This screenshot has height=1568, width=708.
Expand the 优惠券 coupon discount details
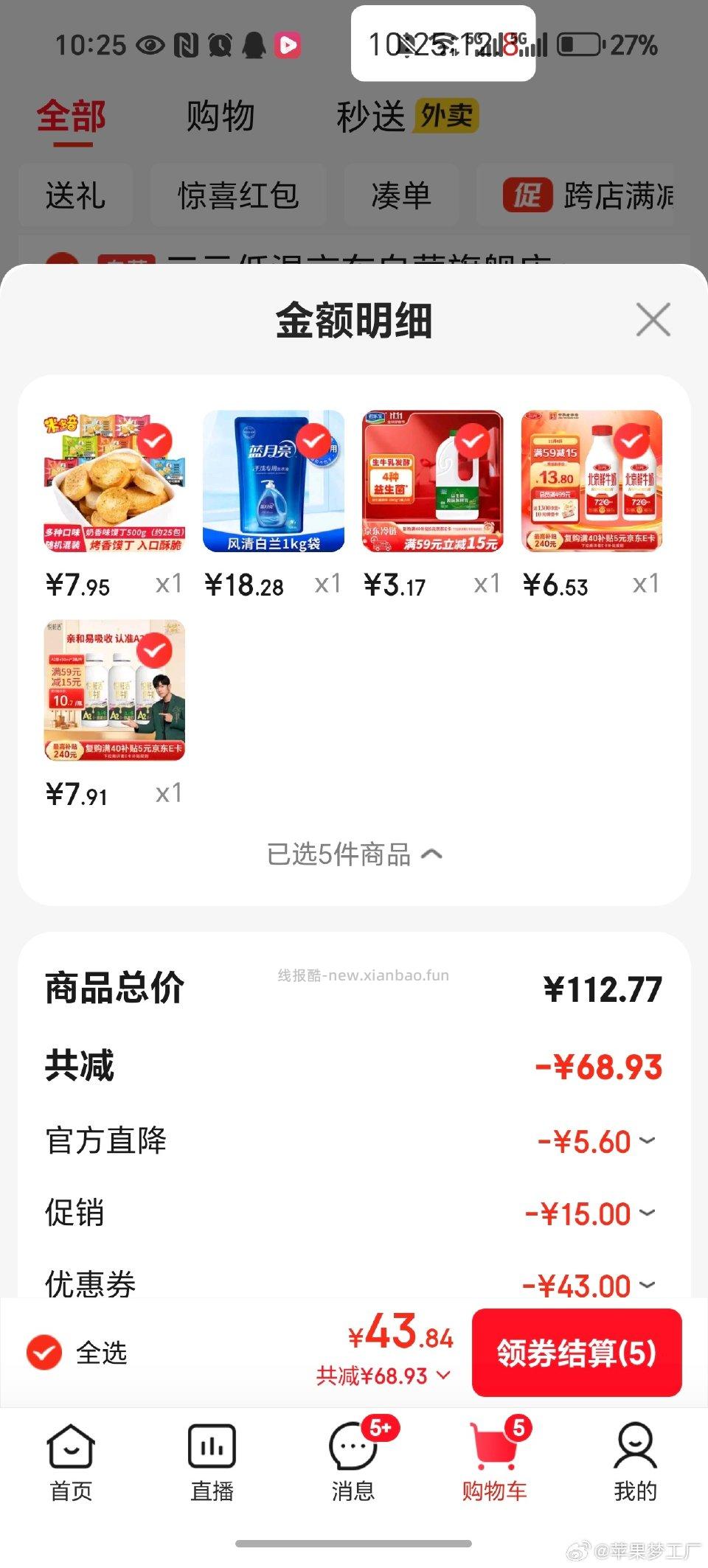tap(645, 1286)
